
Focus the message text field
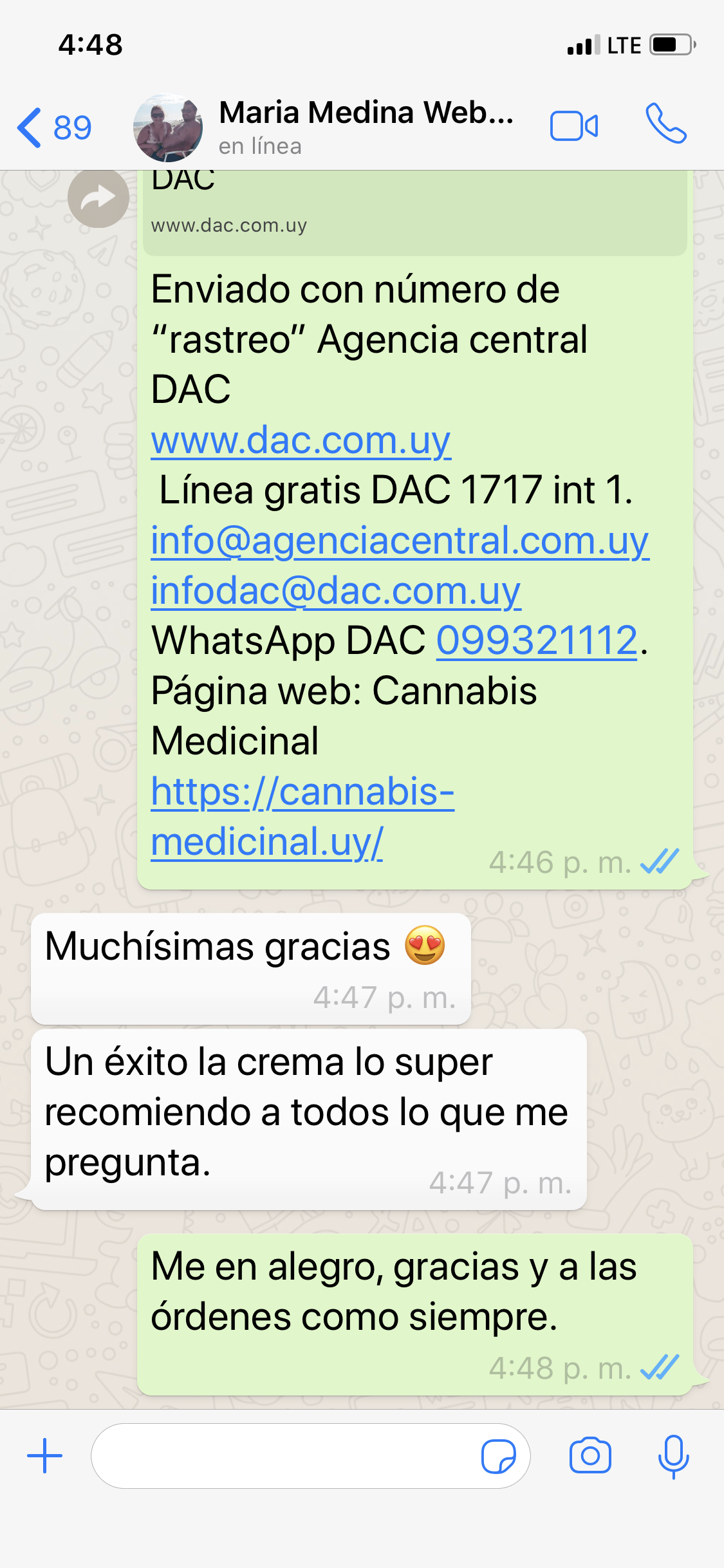(283, 1455)
